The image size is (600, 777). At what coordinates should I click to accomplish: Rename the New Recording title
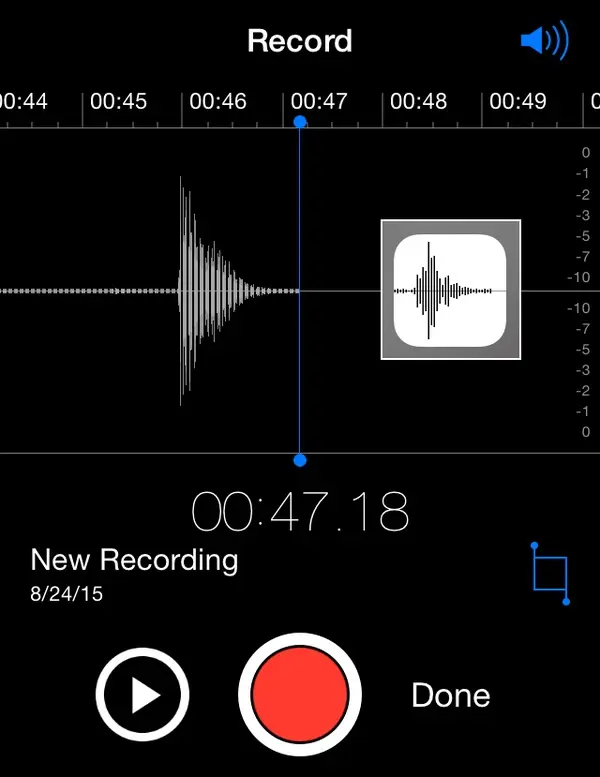pos(135,559)
